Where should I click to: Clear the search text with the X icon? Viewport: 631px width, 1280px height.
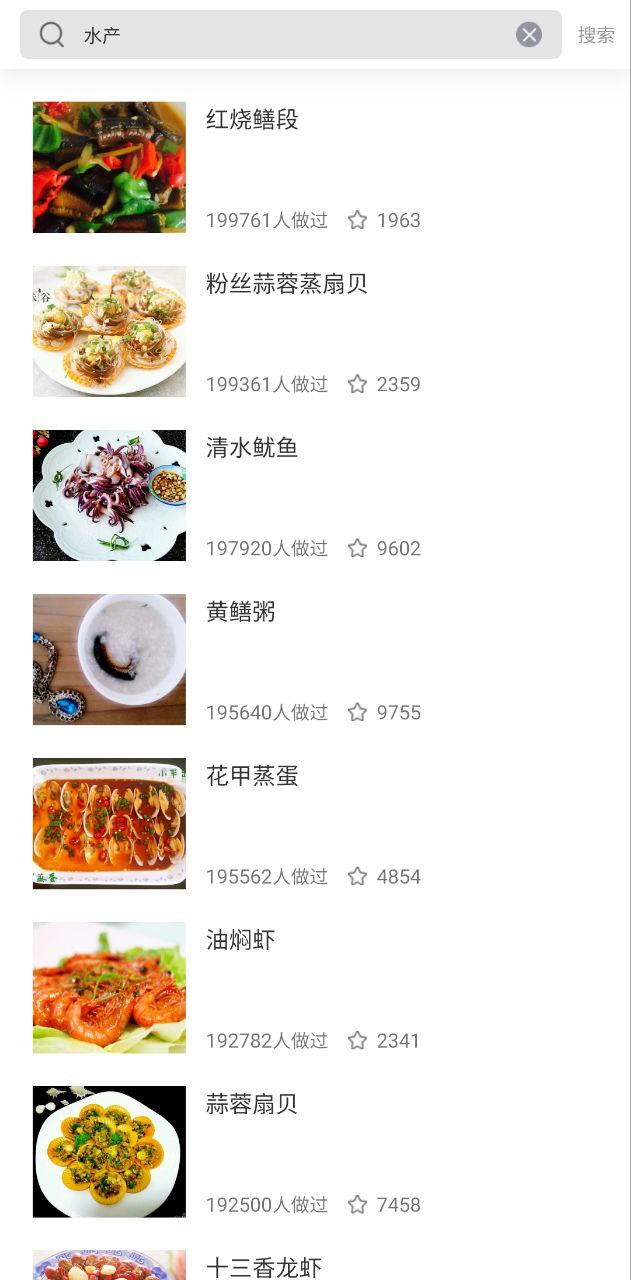[529, 35]
